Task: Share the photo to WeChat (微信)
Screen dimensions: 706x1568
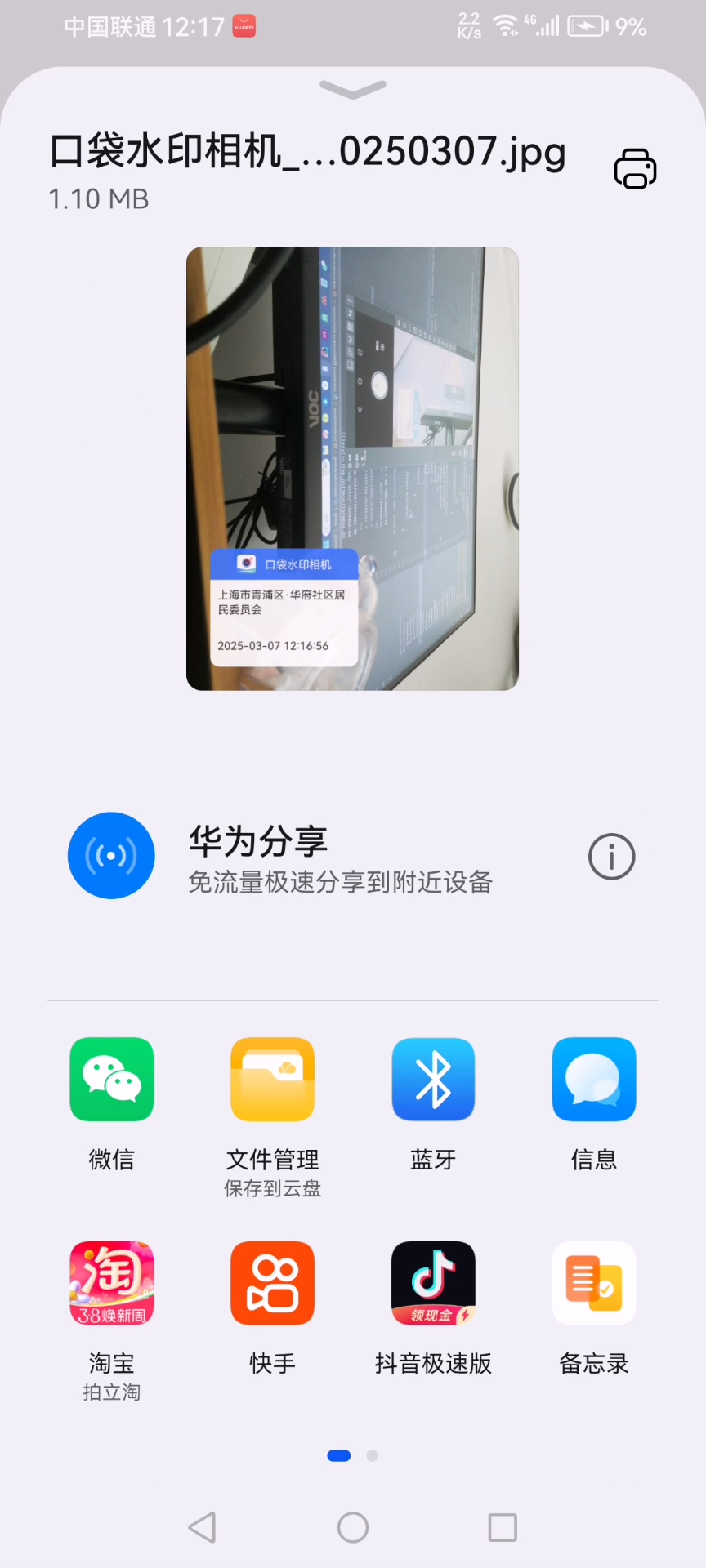Action: point(112,1080)
